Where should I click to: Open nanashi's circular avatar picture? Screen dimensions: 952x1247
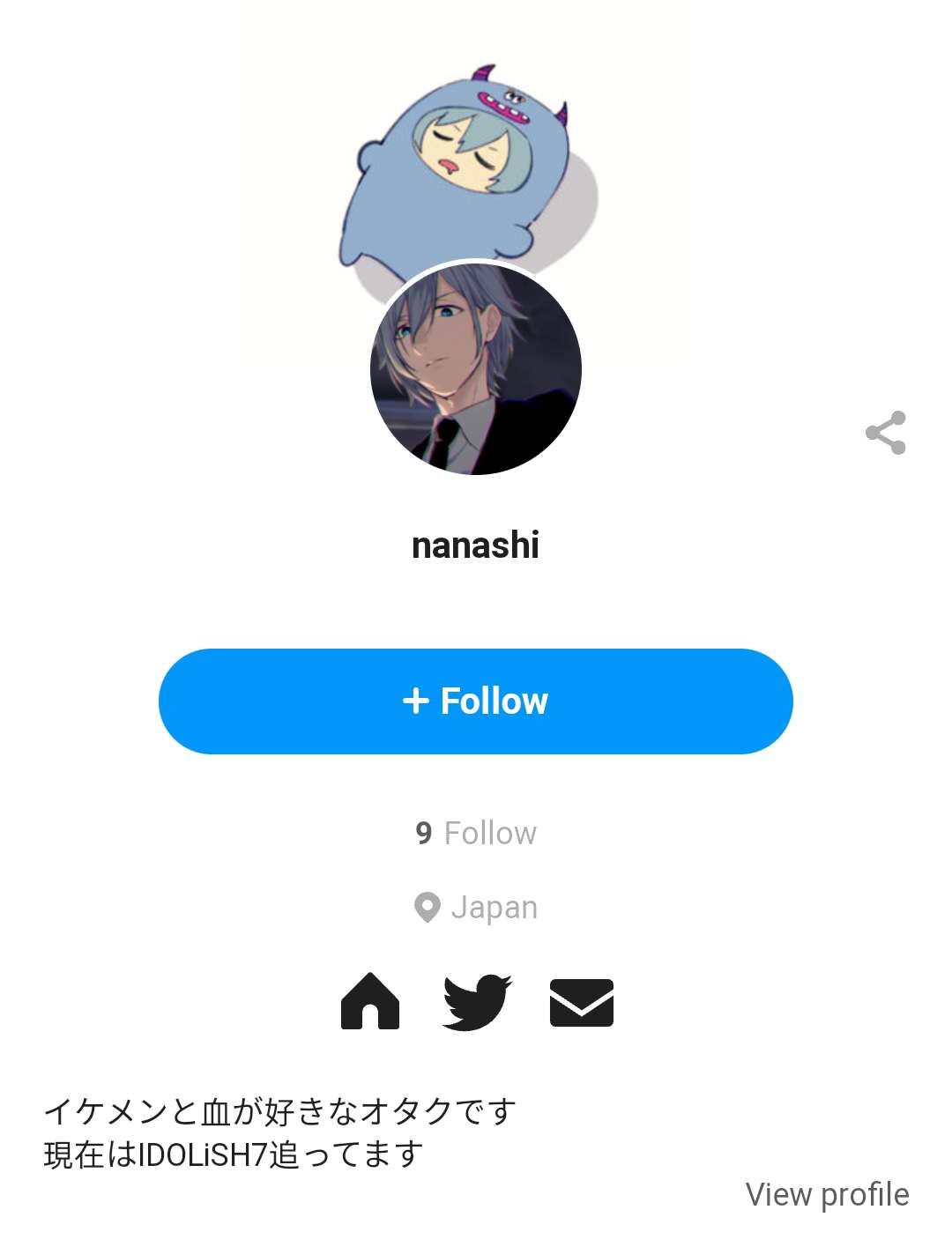(476, 369)
